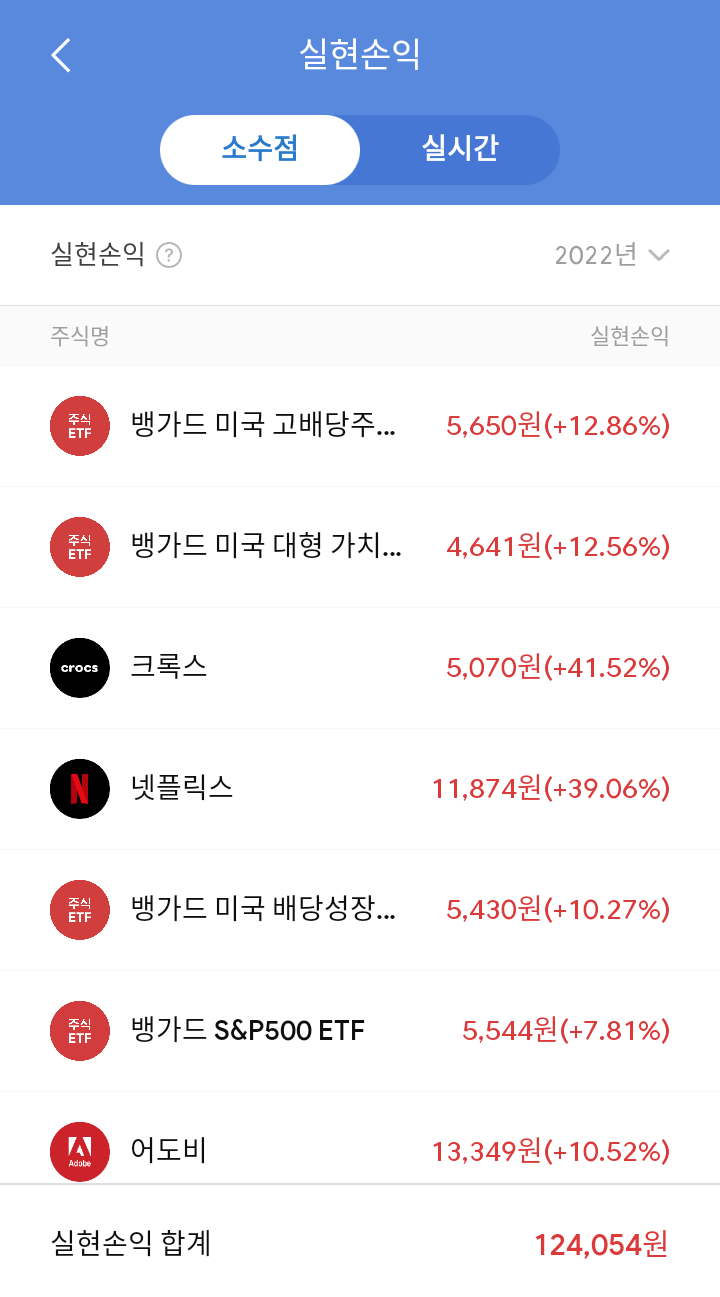View 크록스 realized profit details
The width and height of the screenshot is (720, 1297).
pyautogui.click(x=360, y=668)
